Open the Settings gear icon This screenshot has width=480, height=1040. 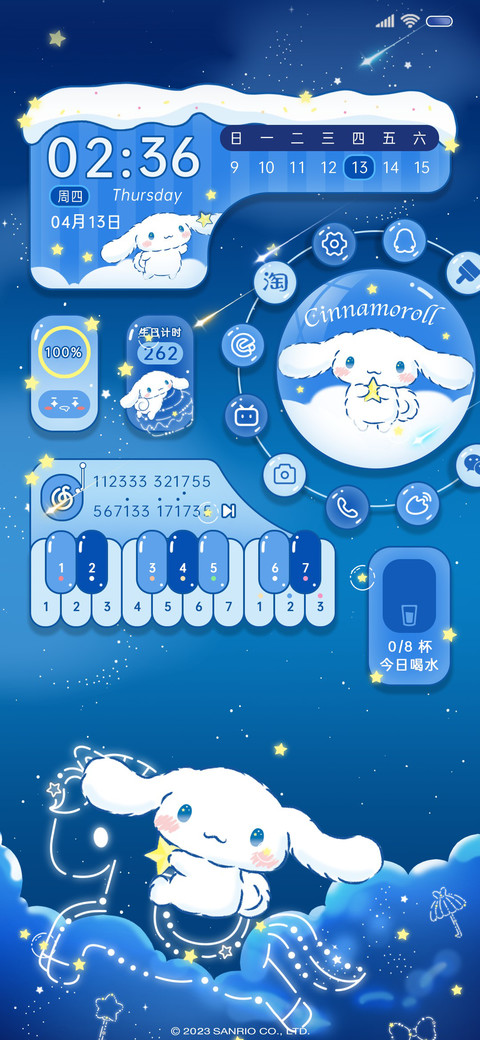[x=331, y=244]
